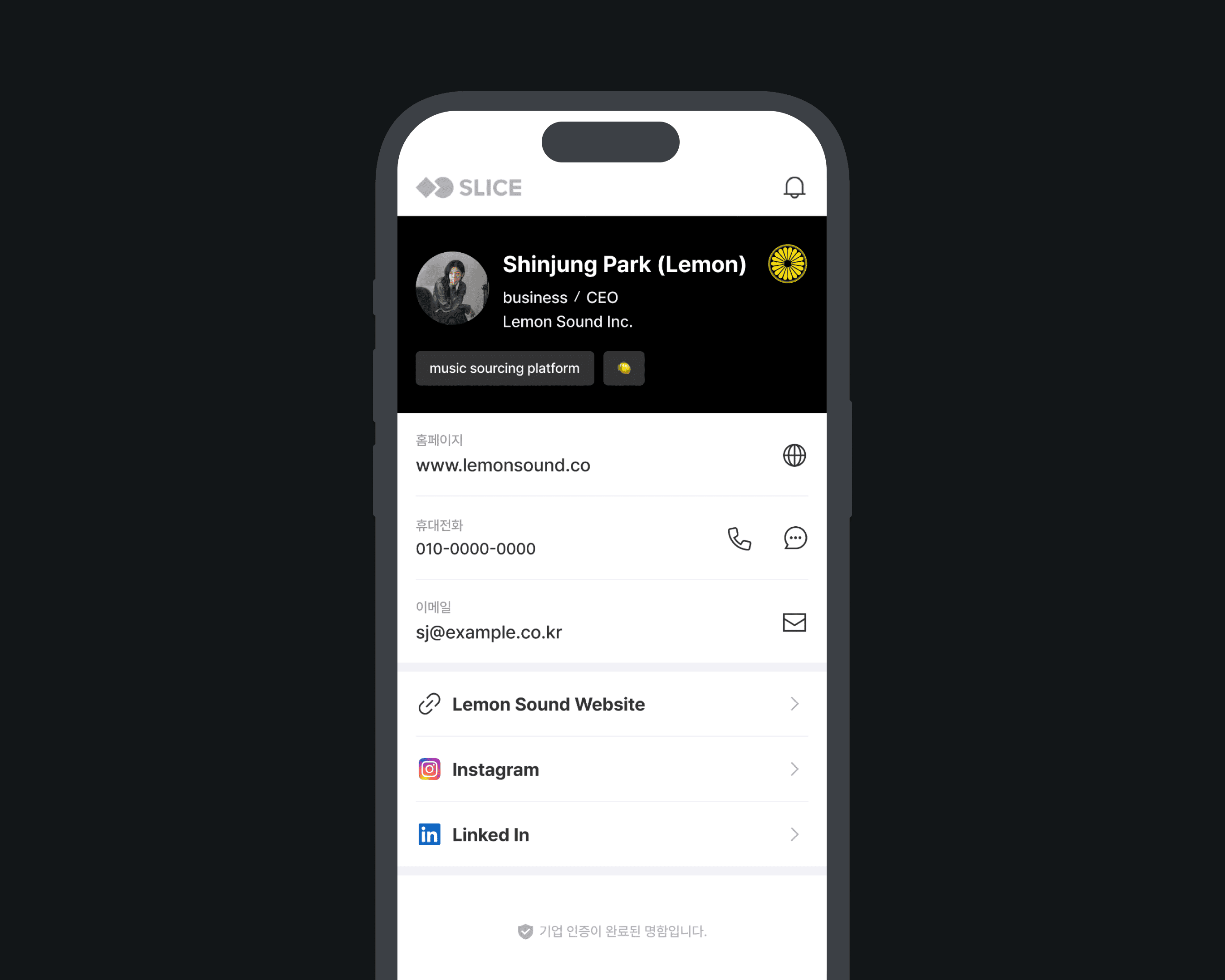This screenshot has width=1225, height=980.
Task: Send a text message via chat bubble icon
Action: point(795,538)
